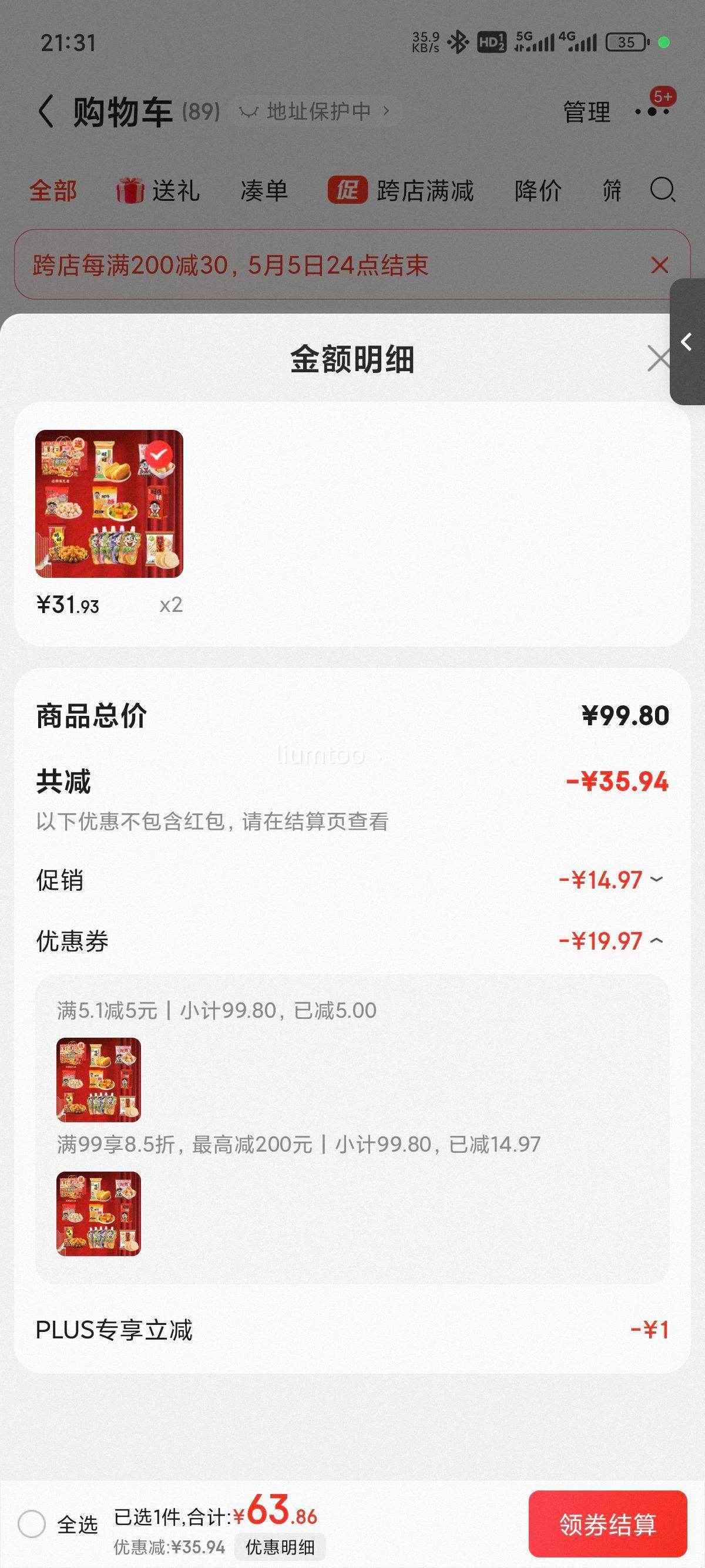
Task: Click the red 促 promotion badge
Action: click(347, 190)
